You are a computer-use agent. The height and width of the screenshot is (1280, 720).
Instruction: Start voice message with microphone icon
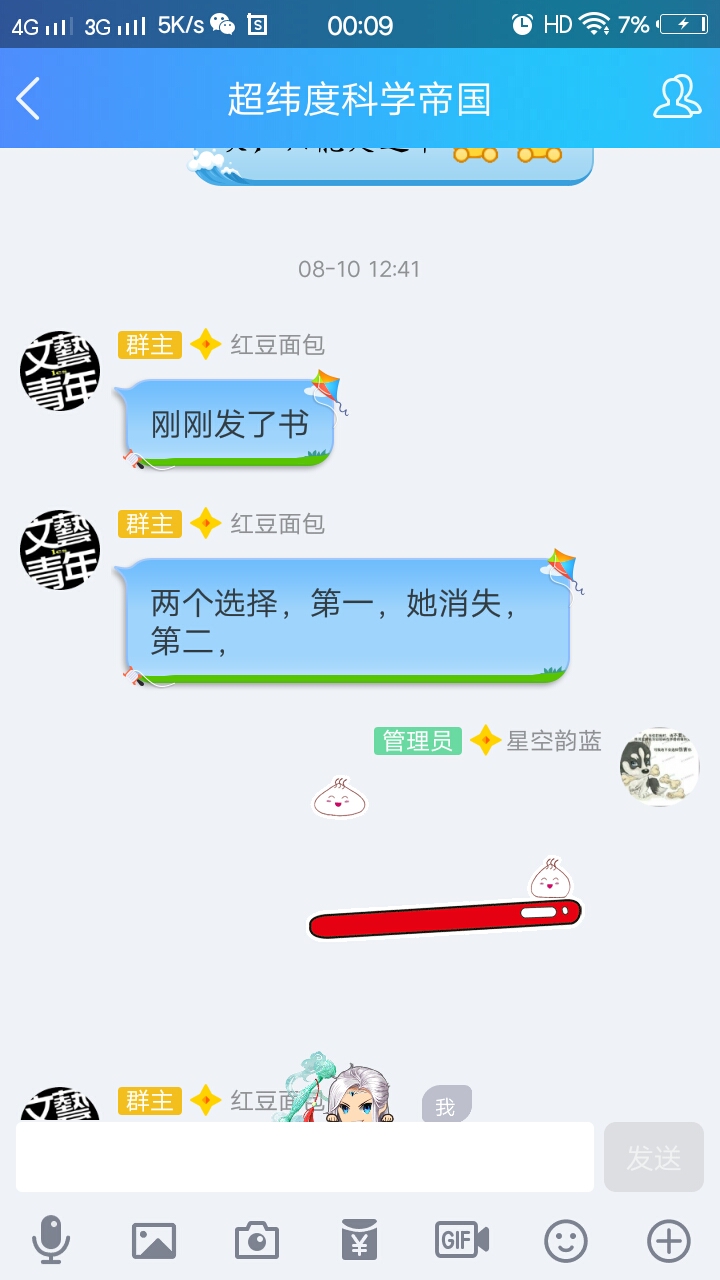(51, 1241)
